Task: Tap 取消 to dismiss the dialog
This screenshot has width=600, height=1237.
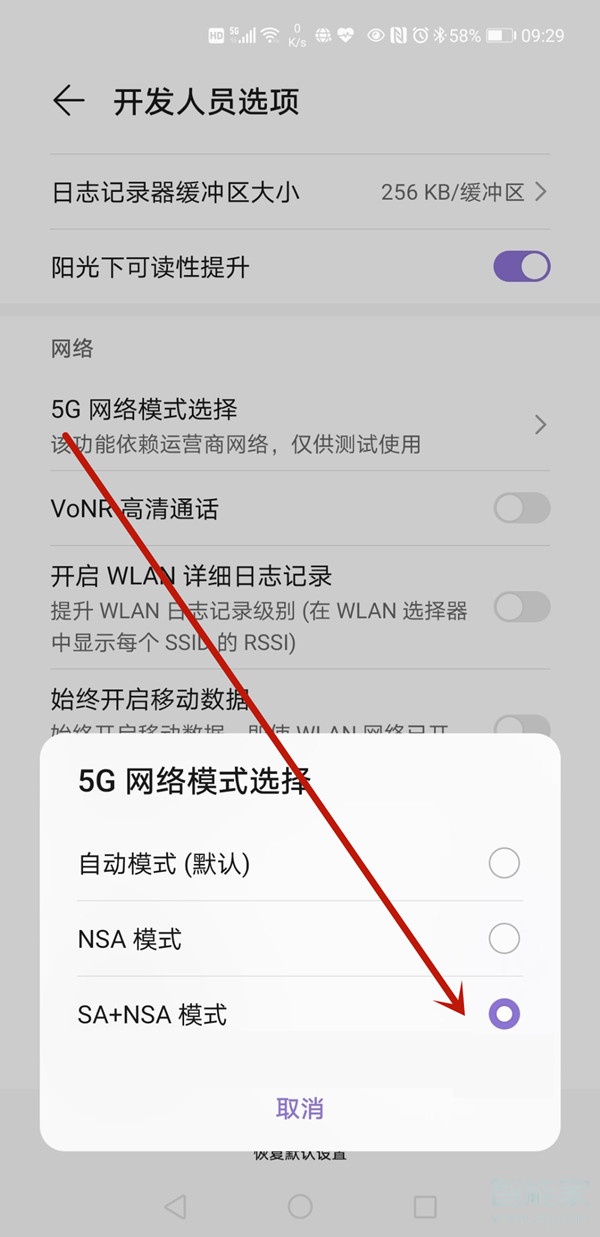Action: tap(300, 1107)
